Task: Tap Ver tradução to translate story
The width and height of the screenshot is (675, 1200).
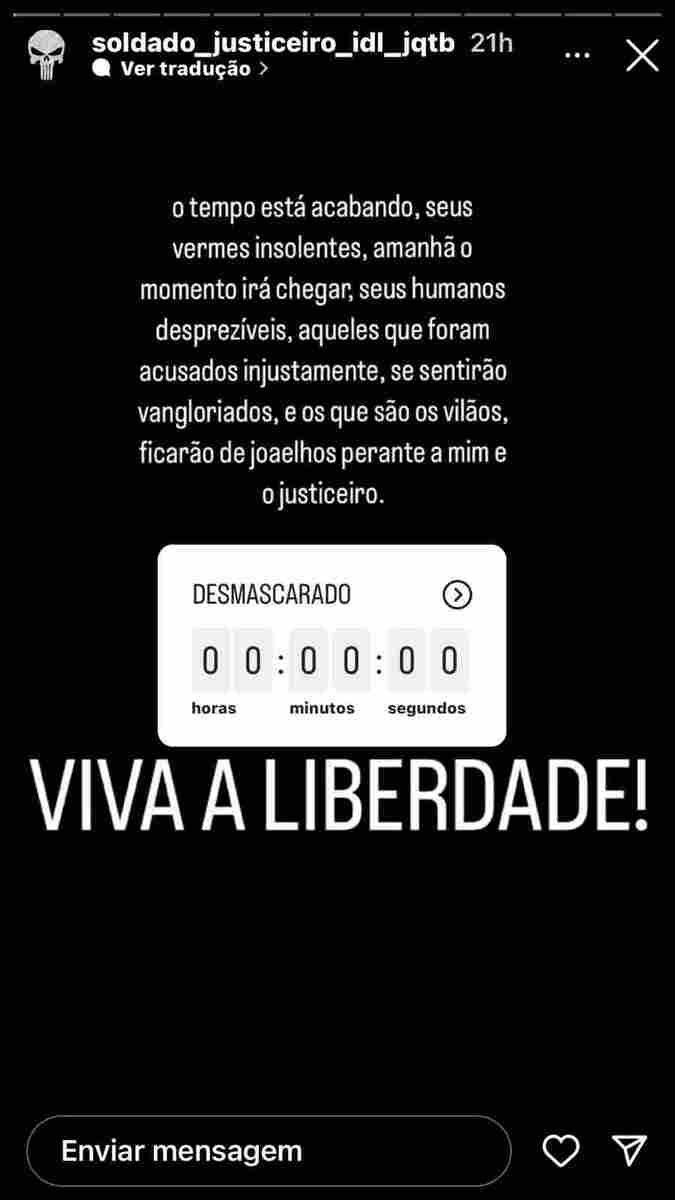Action: tap(184, 69)
